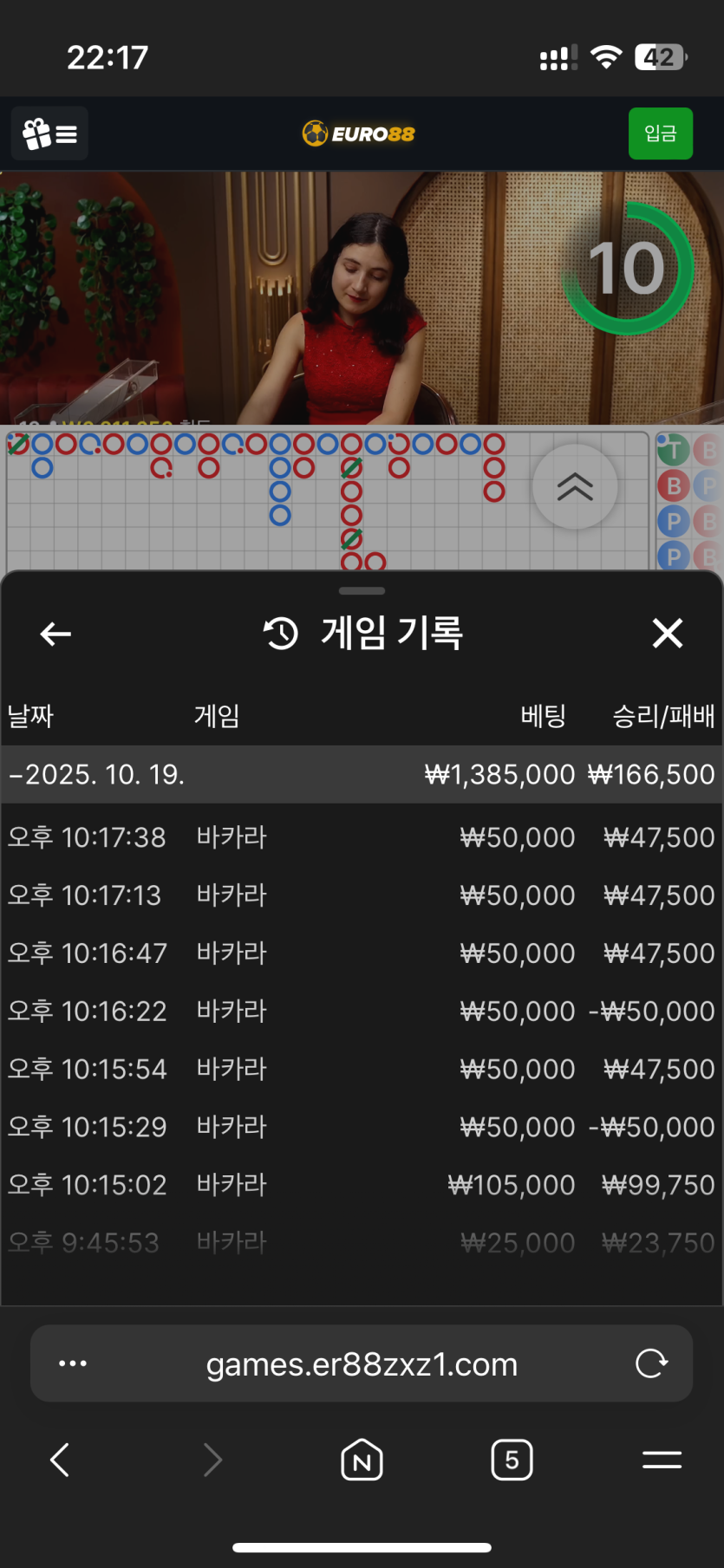Tap the games.er88zxz1.com address field
724x1568 pixels.
click(362, 1364)
